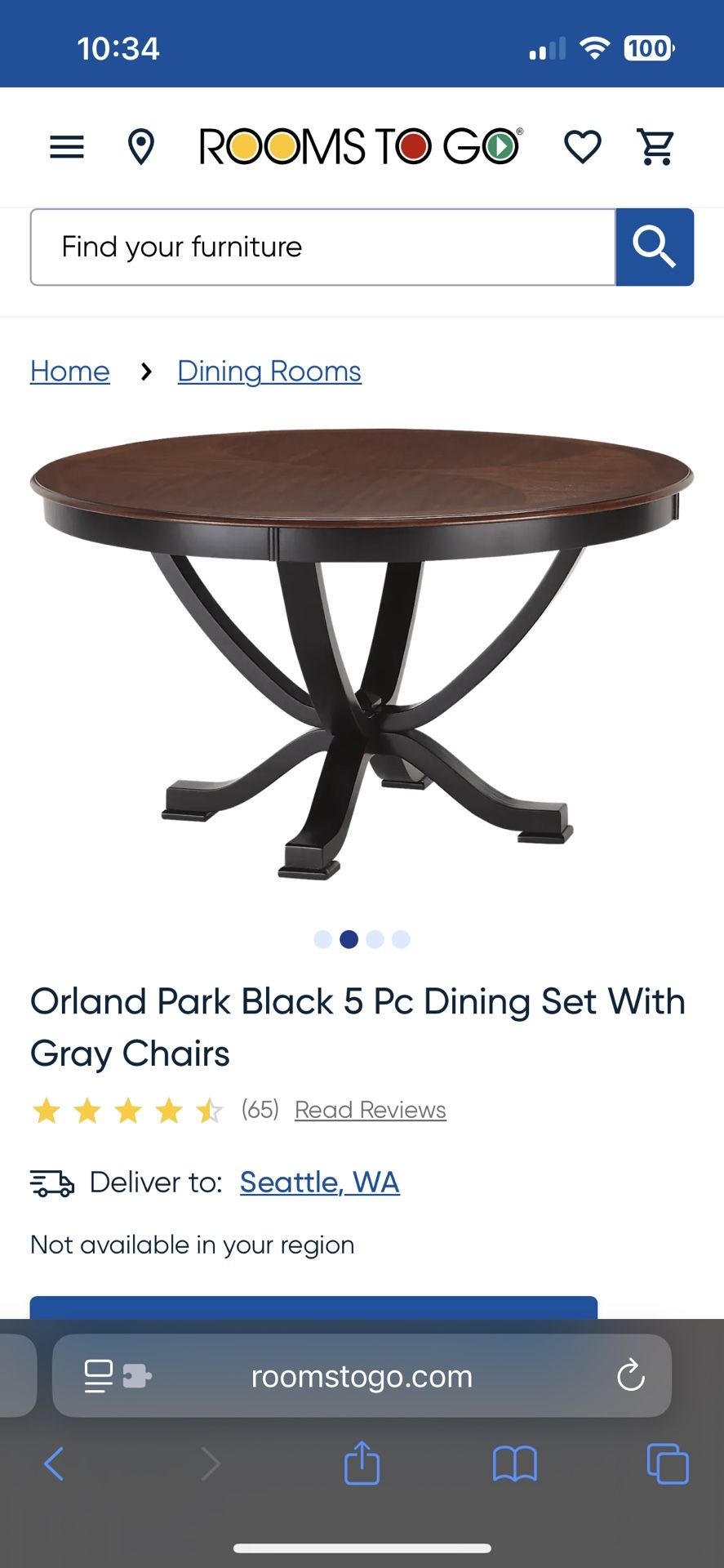The image size is (724, 1568).
Task: Open Read Reviews link
Action: coord(370,1110)
